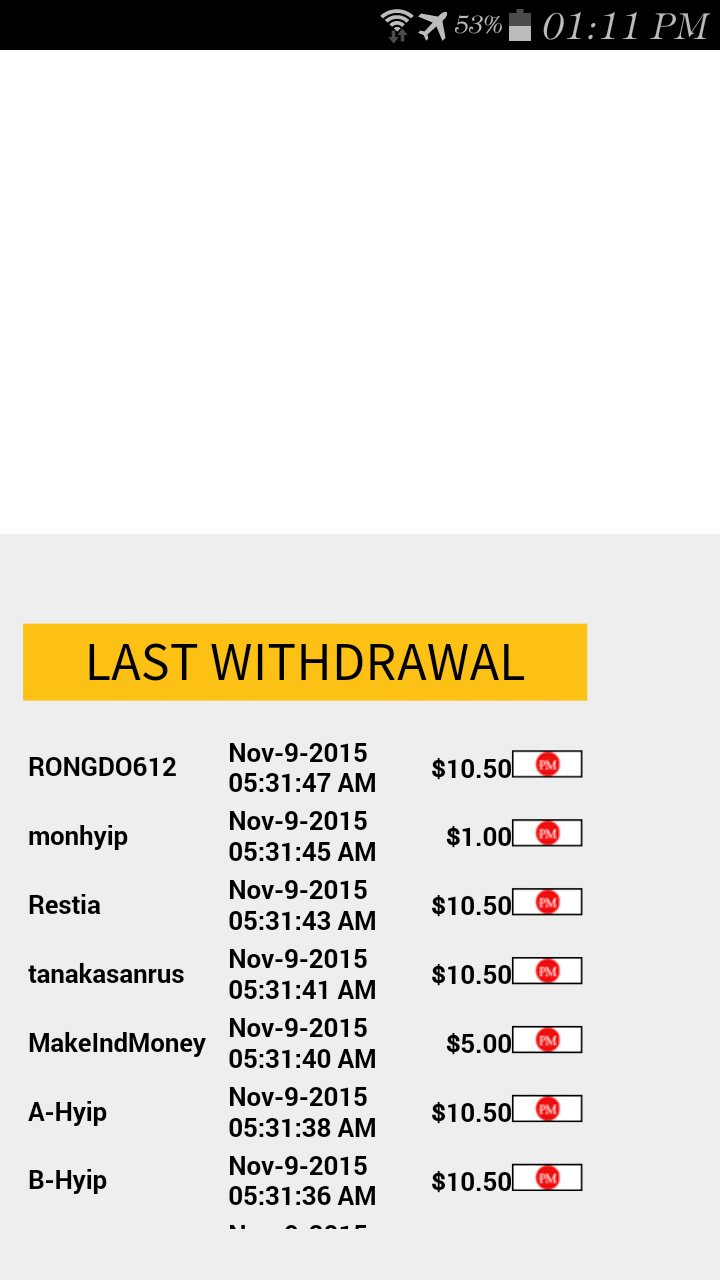Image resolution: width=720 pixels, height=1280 pixels.
Task: Click the Wi-Fi status bar icon
Action: click(x=396, y=24)
